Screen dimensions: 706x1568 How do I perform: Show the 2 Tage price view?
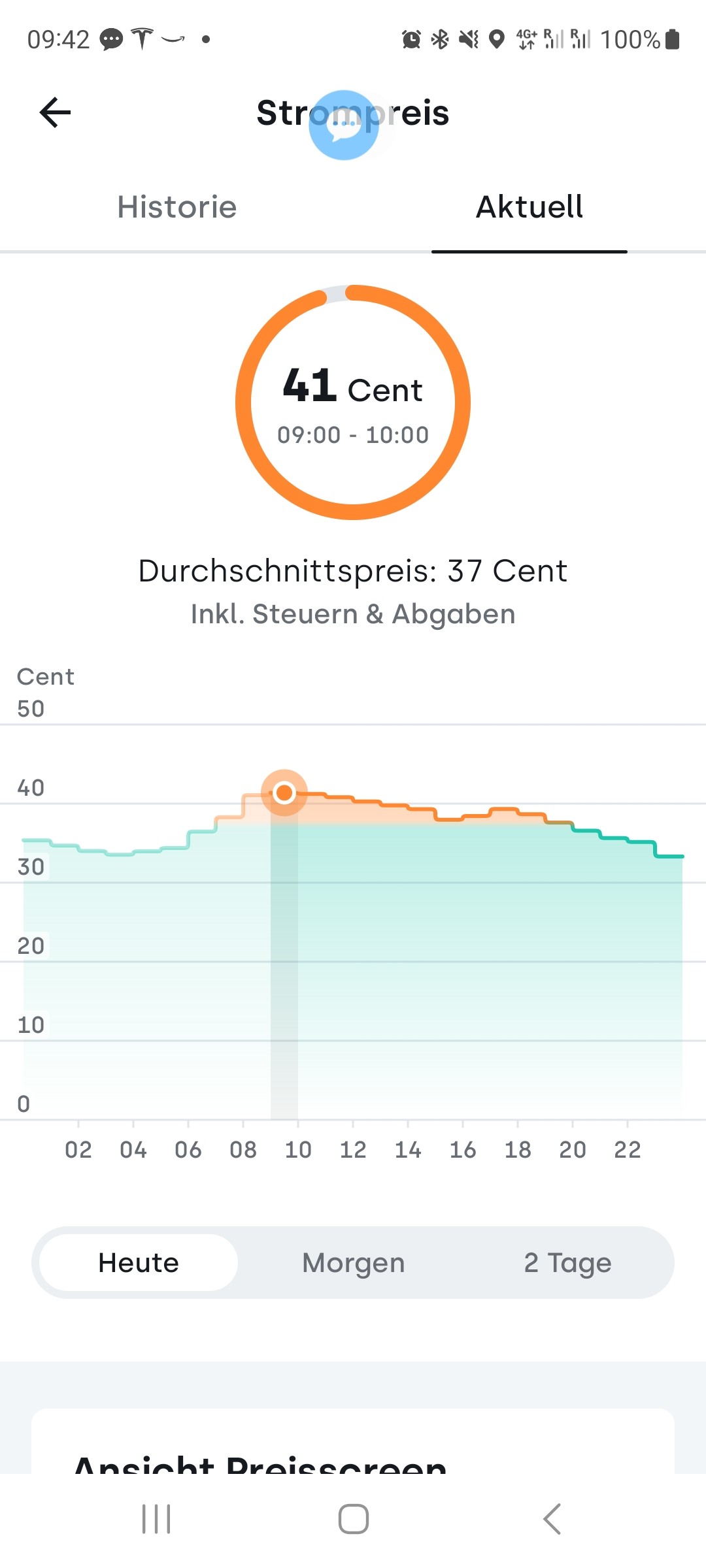coord(567,1262)
